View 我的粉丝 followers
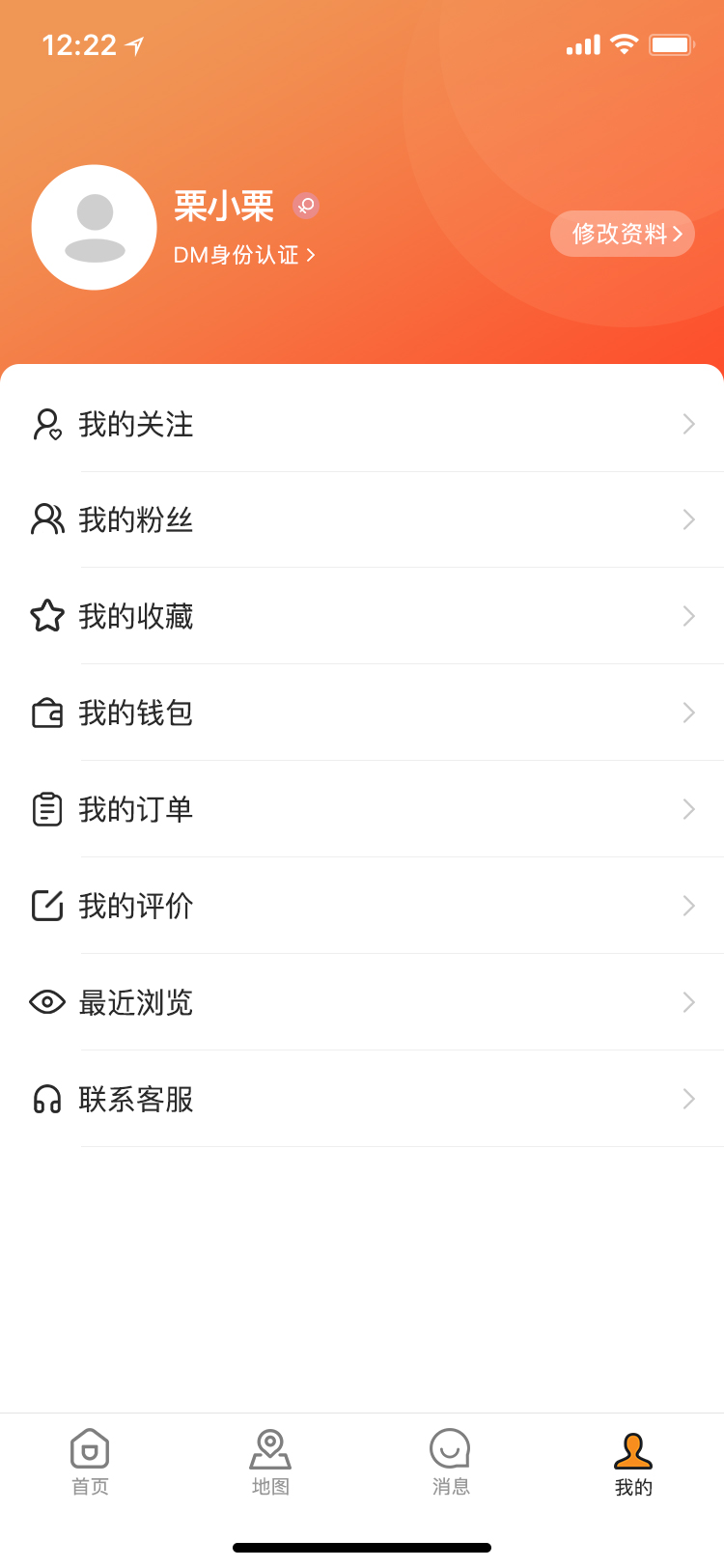The width and height of the screenshot is (724, 1568). 362,519
